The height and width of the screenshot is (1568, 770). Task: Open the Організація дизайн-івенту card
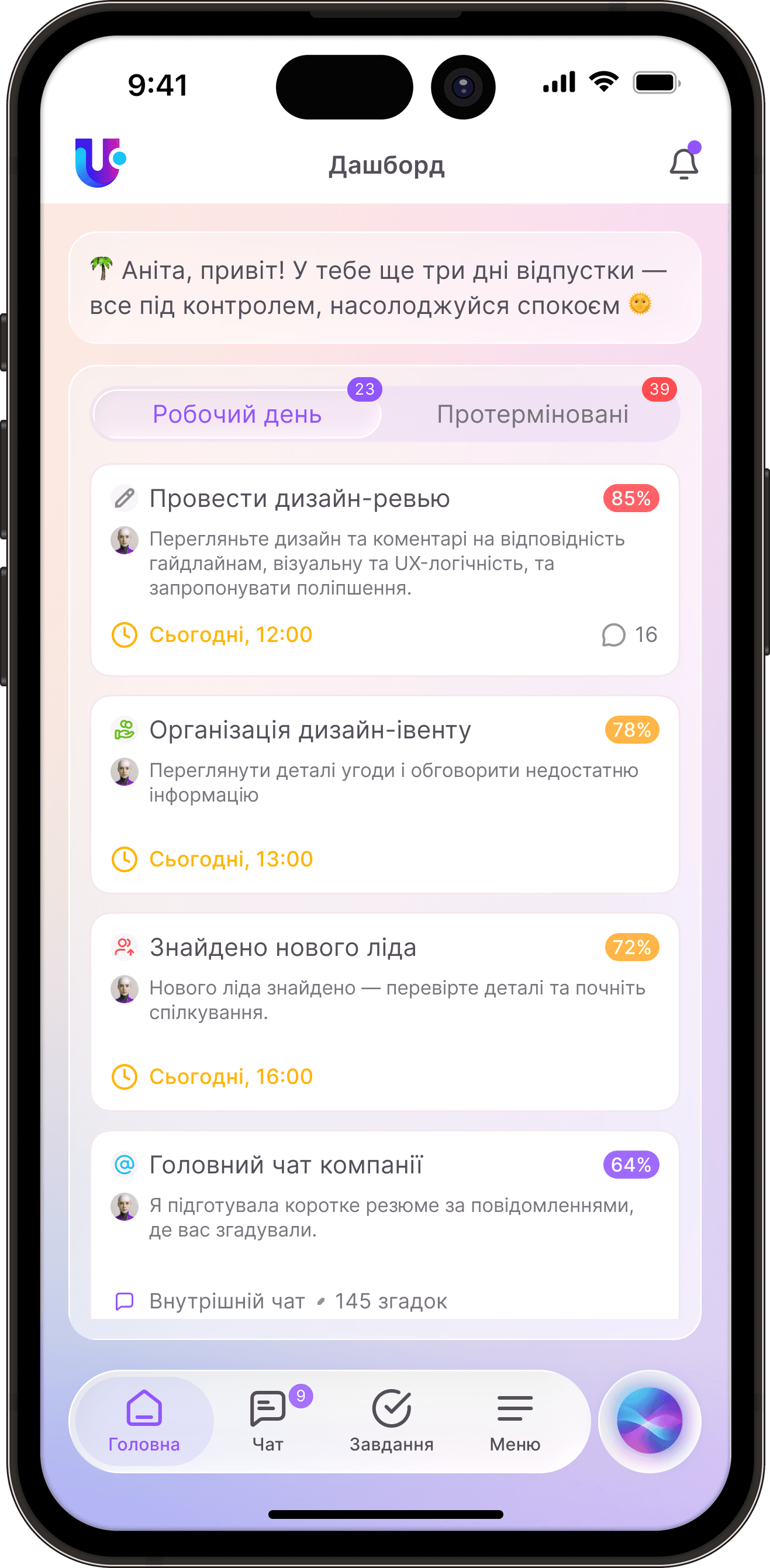[385, 795]
